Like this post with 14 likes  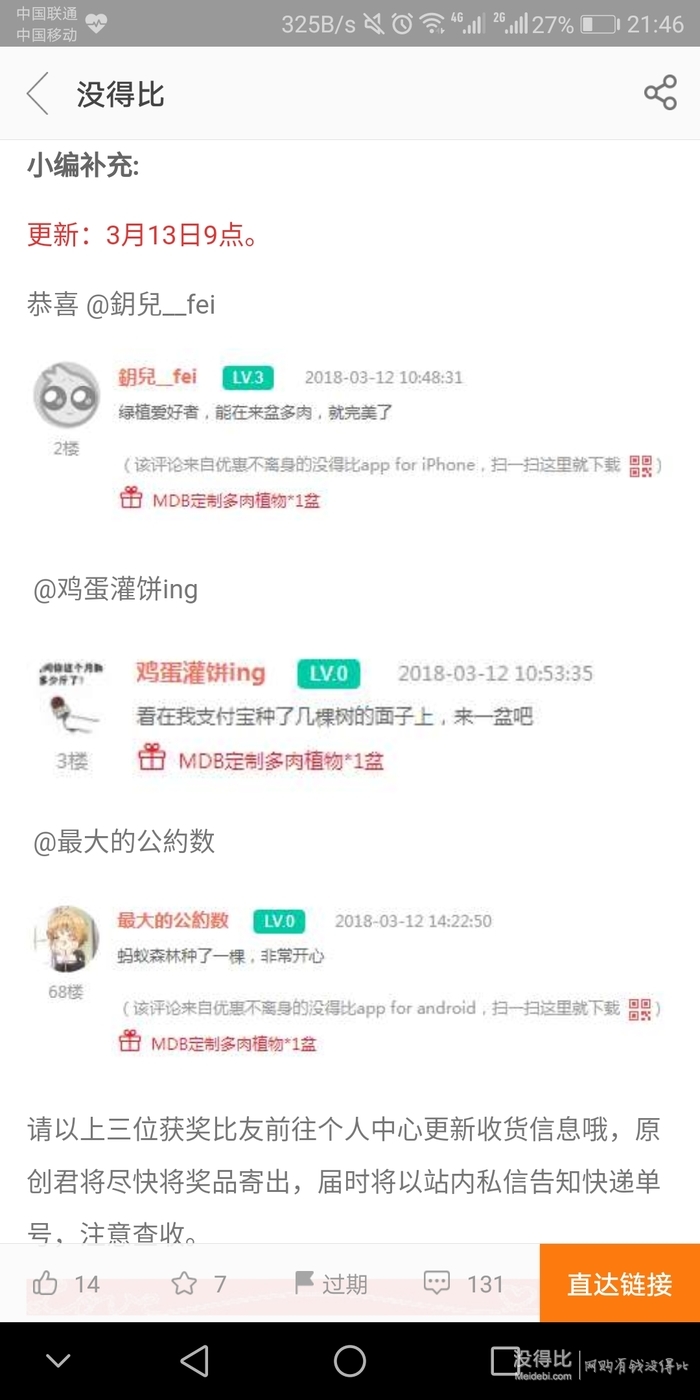tap(66, 1283)
